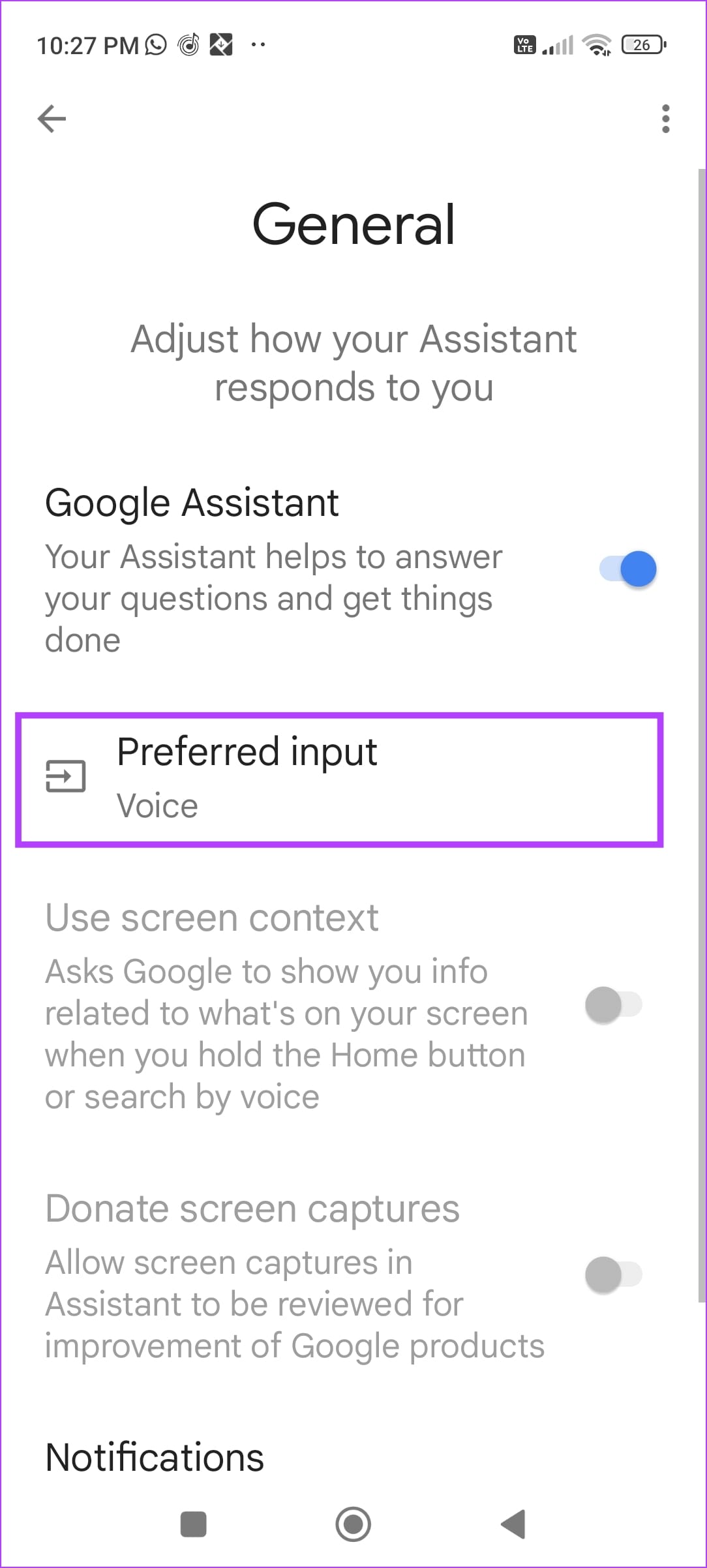Turn off the Google Assistant switch
707x1568 pixels.
click(x=627, y=569)
